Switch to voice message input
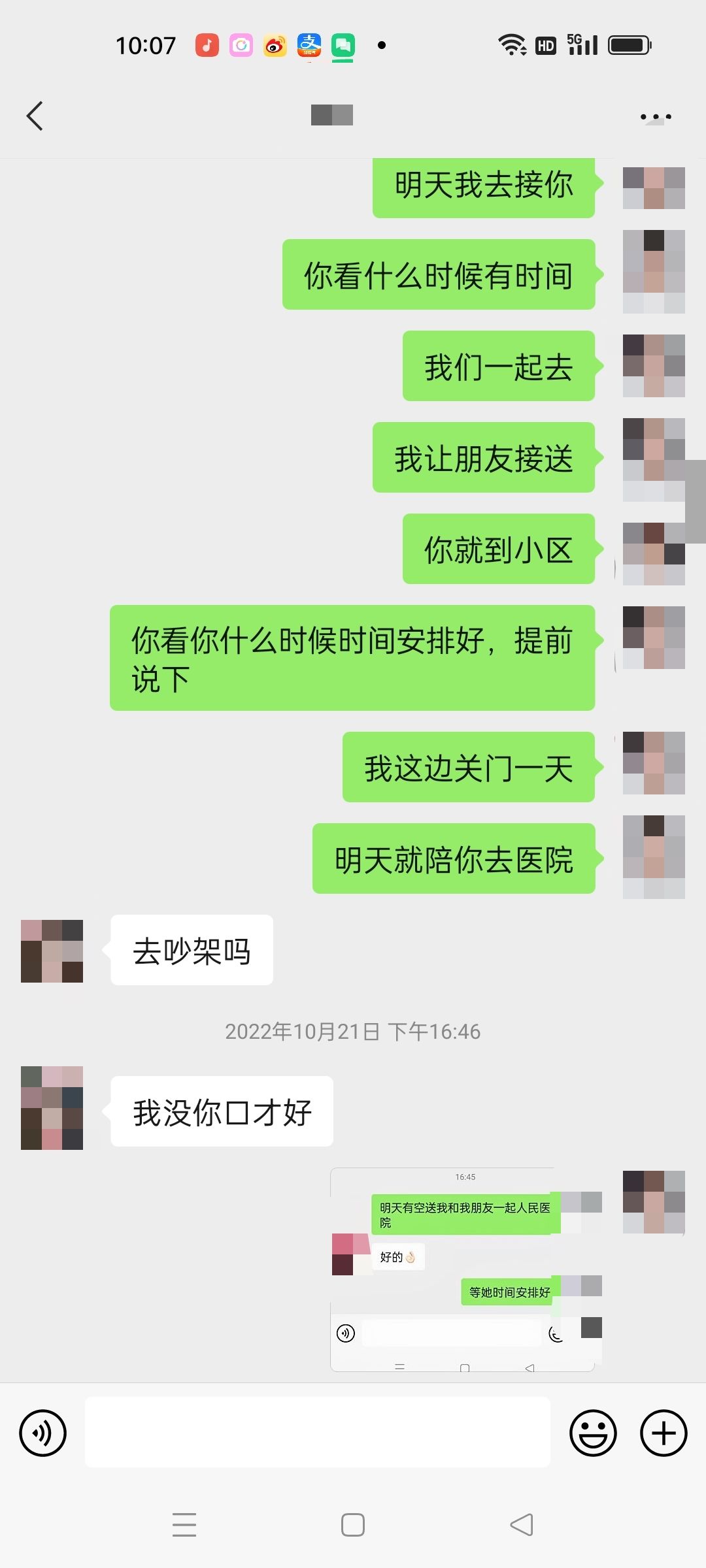Screen dimensions: 706x1568 coord(43,1433)
